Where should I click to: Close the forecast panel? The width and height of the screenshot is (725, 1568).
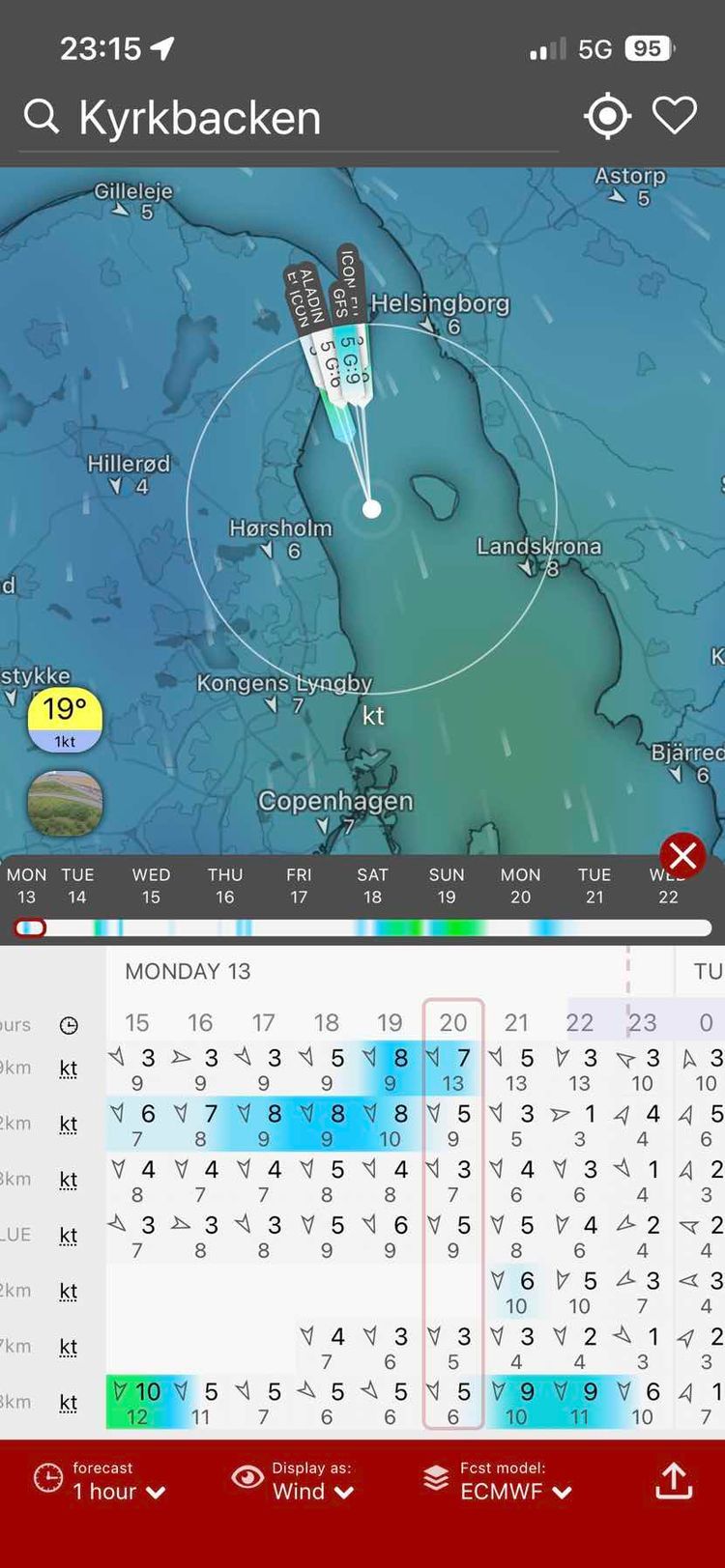(x=682, y=856)
